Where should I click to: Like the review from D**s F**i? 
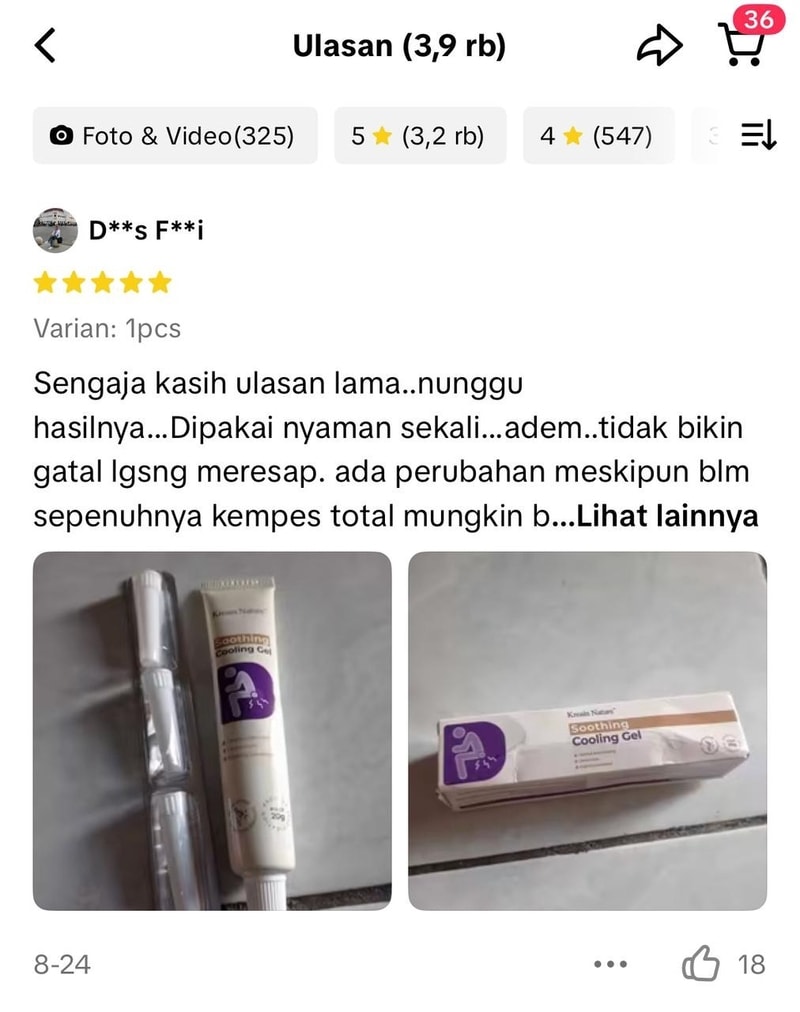click(701, 965)
